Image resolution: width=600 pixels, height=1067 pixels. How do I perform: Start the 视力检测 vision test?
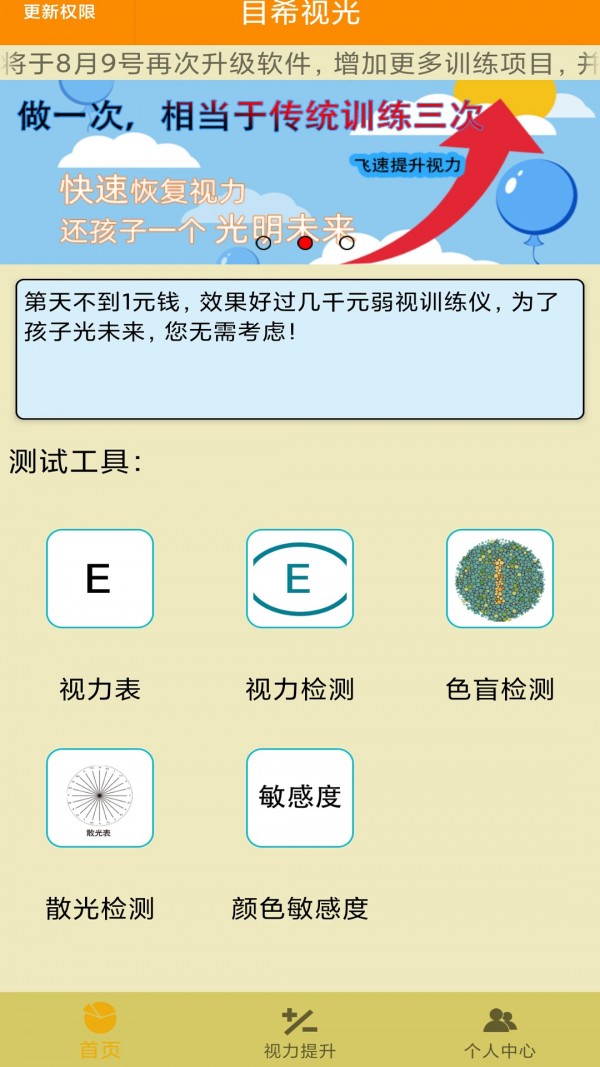300,579
